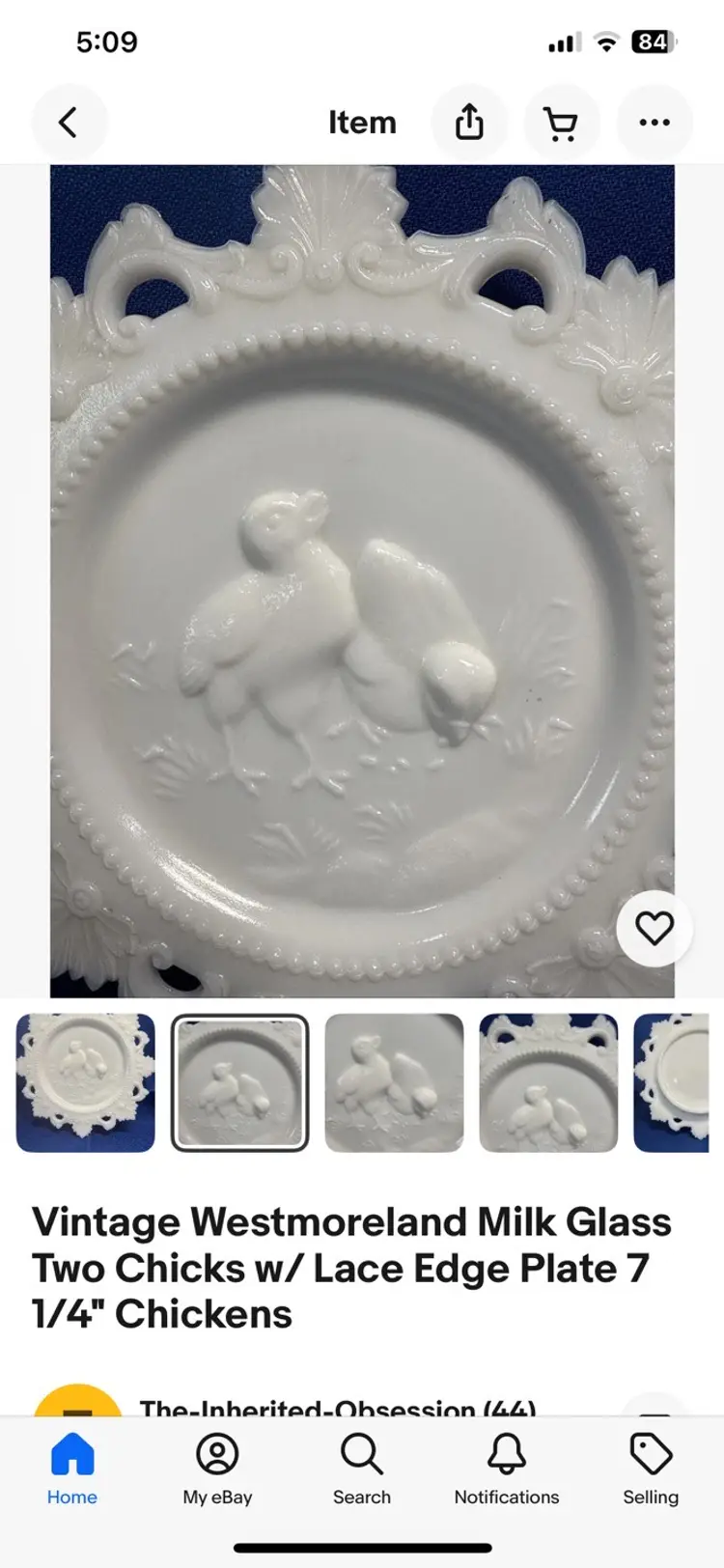Switch to the My eBay tab
Viewport: 724px width, 1568px height.
tap(217, 1470)
